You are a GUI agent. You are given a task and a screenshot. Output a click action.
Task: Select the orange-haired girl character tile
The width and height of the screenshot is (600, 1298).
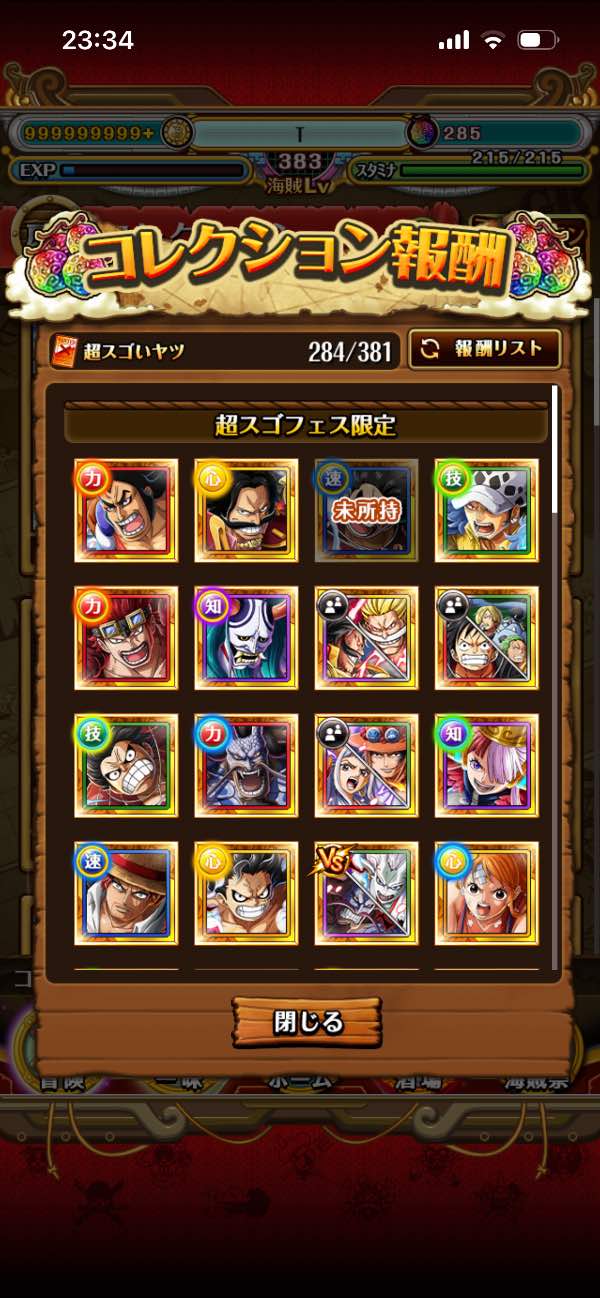(x=486, y=893)
